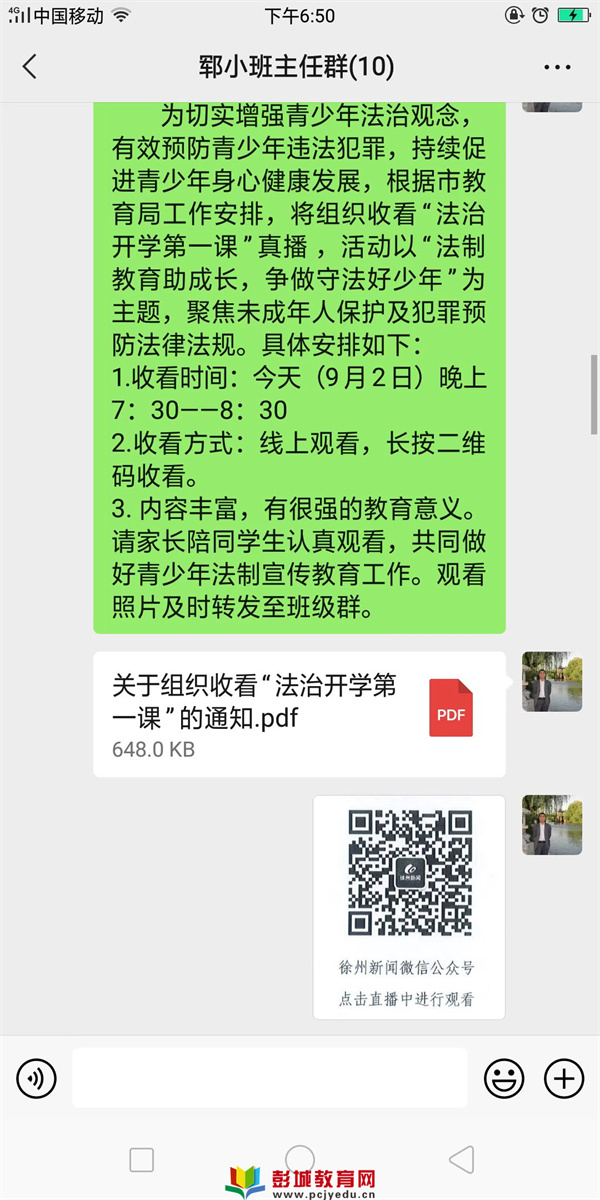Open the emoji picker
The width and height of the screenshot is (600, 1200).
tap(504, 1078)
